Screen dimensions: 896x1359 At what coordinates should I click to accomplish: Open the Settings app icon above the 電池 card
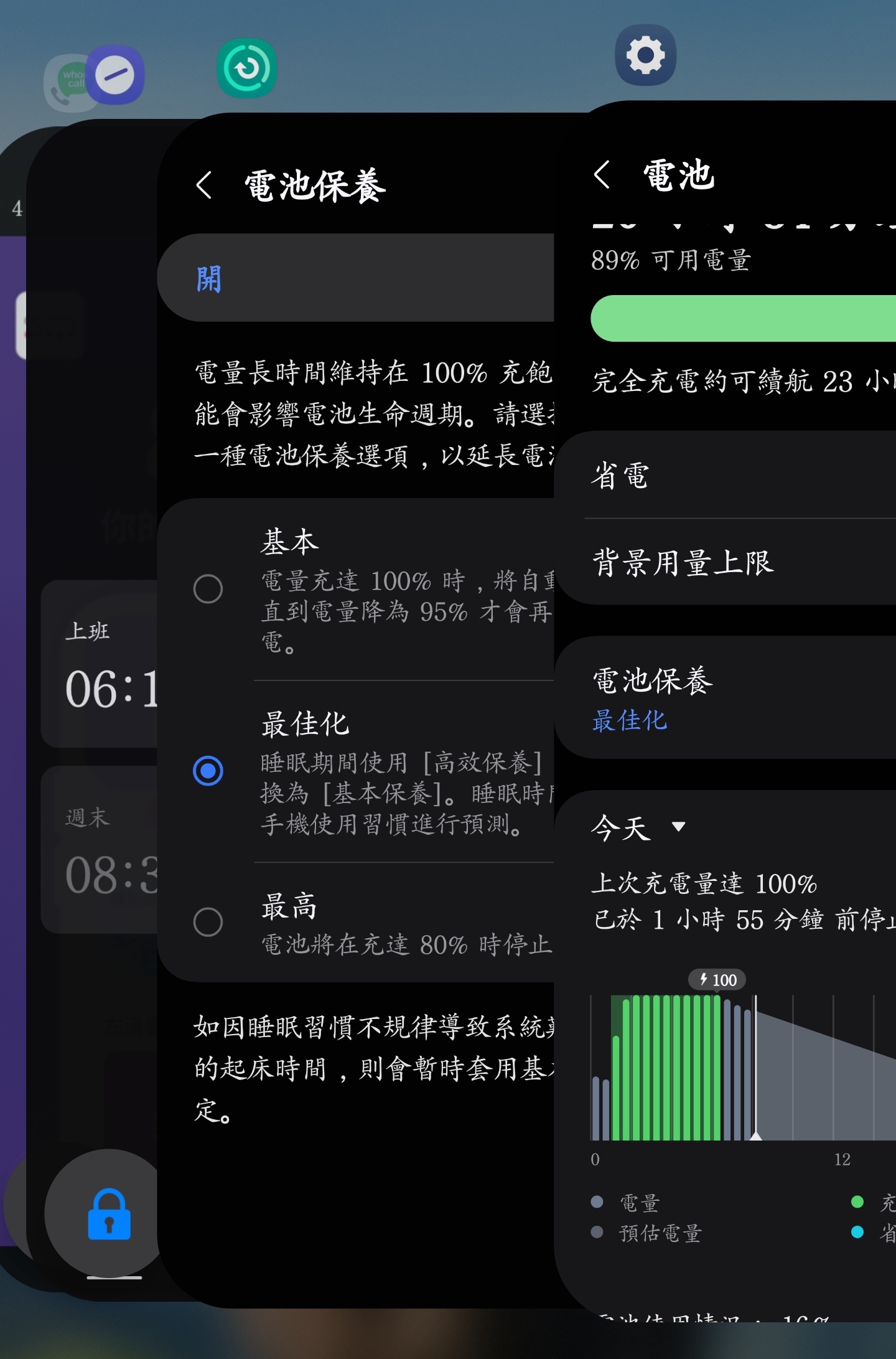click(645, 55)
